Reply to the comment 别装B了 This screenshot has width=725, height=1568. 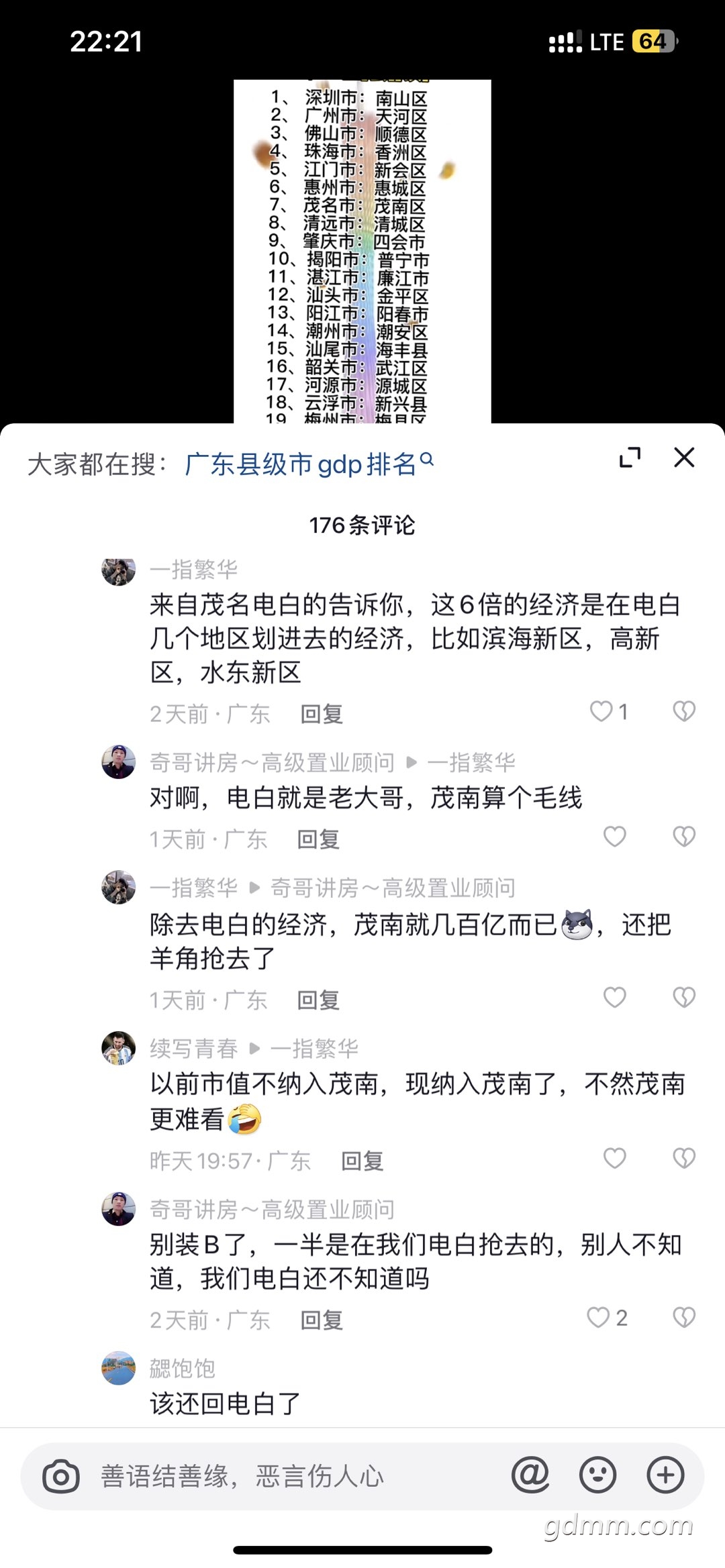click(x=322, y=1320)
